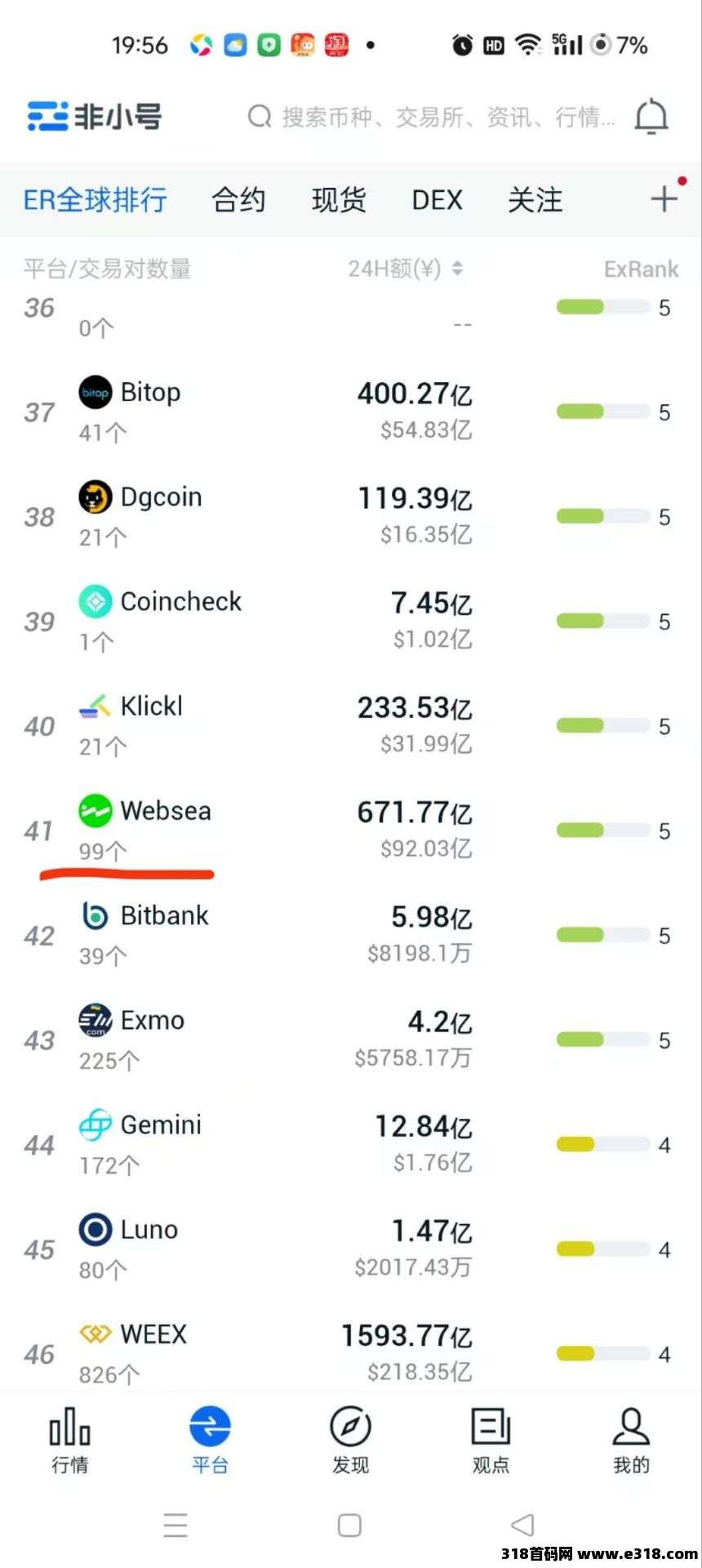This screenshot has width=702, height=1568.
Task: Switch to the 发现 bottom tab
Action: (351, 1441)
